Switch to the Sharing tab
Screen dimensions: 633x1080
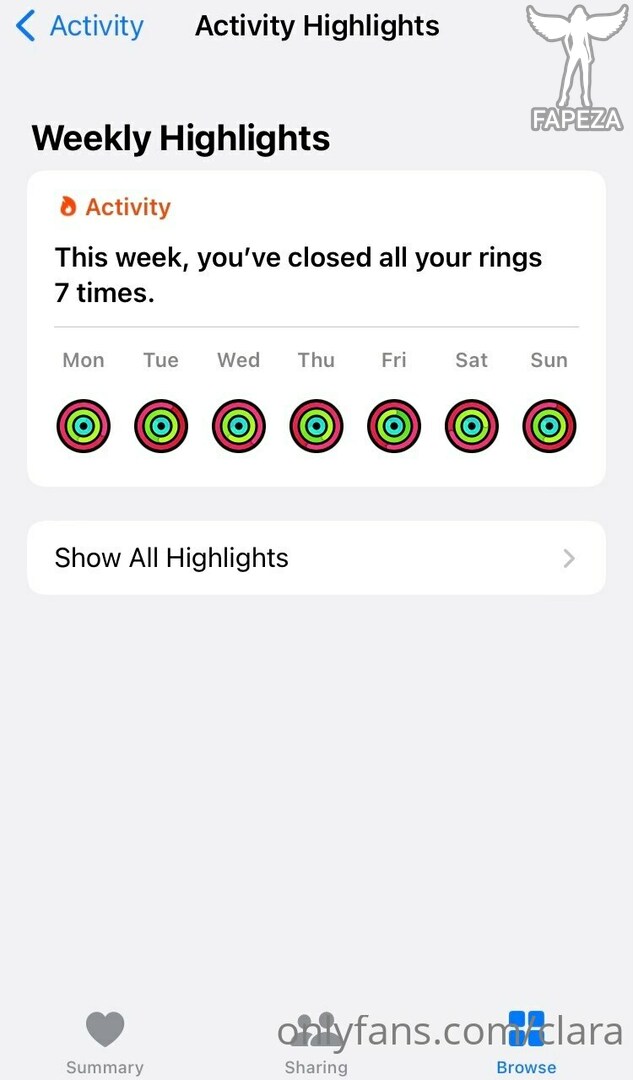[316, 1042]
